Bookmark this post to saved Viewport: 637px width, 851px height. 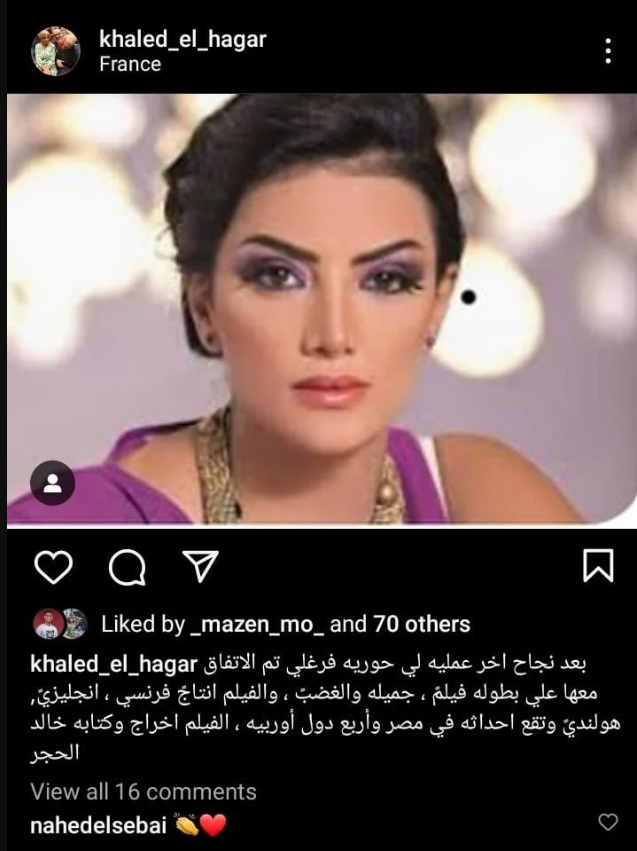(x=597, y=567)
